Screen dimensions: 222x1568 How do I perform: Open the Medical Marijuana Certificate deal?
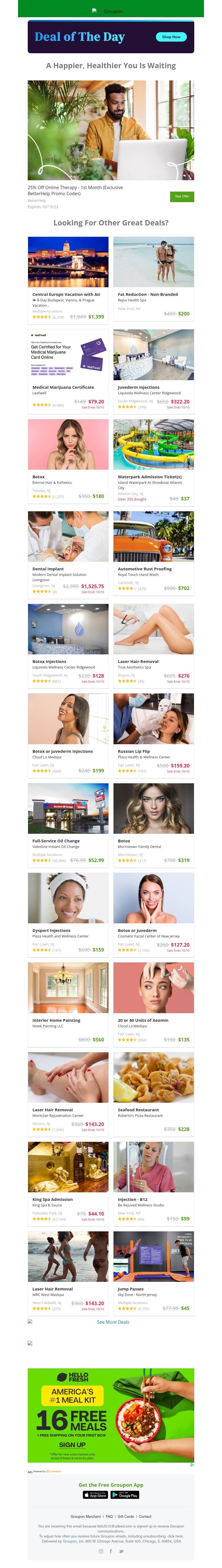68,355
